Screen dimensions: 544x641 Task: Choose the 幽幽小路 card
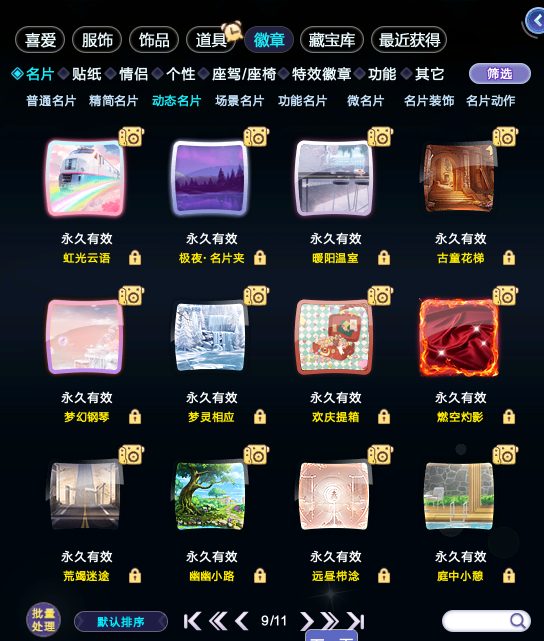click(210, 496)
